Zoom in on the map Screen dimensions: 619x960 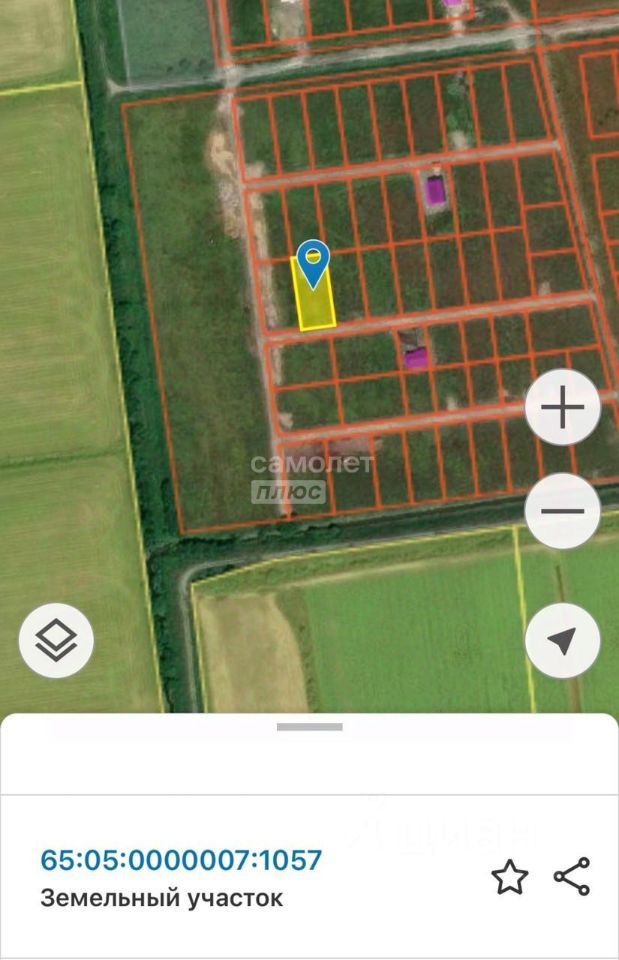click(562, 408)
